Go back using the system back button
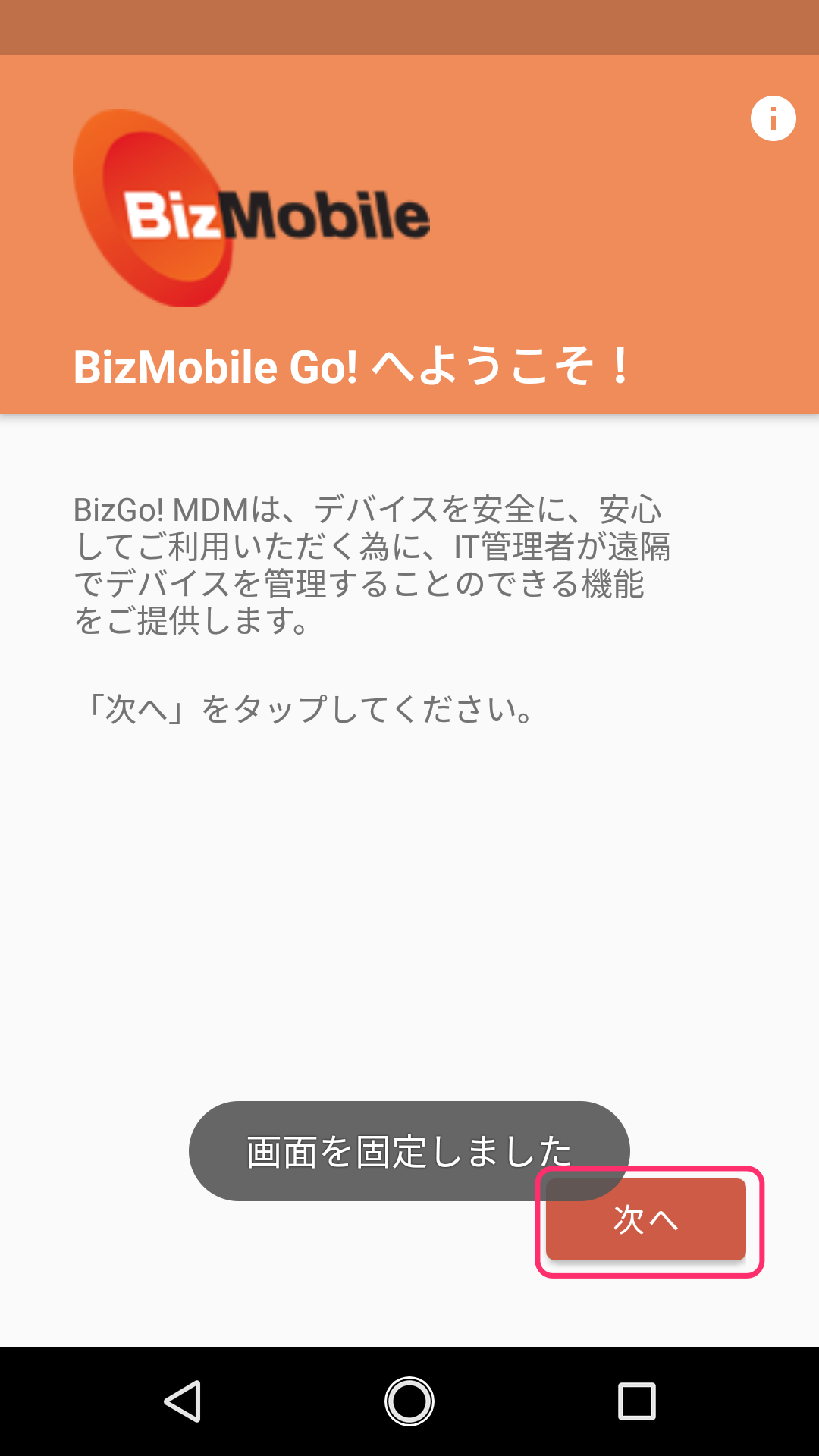The width and height of the screenshot is (819, 1456). pos(183,1401)
